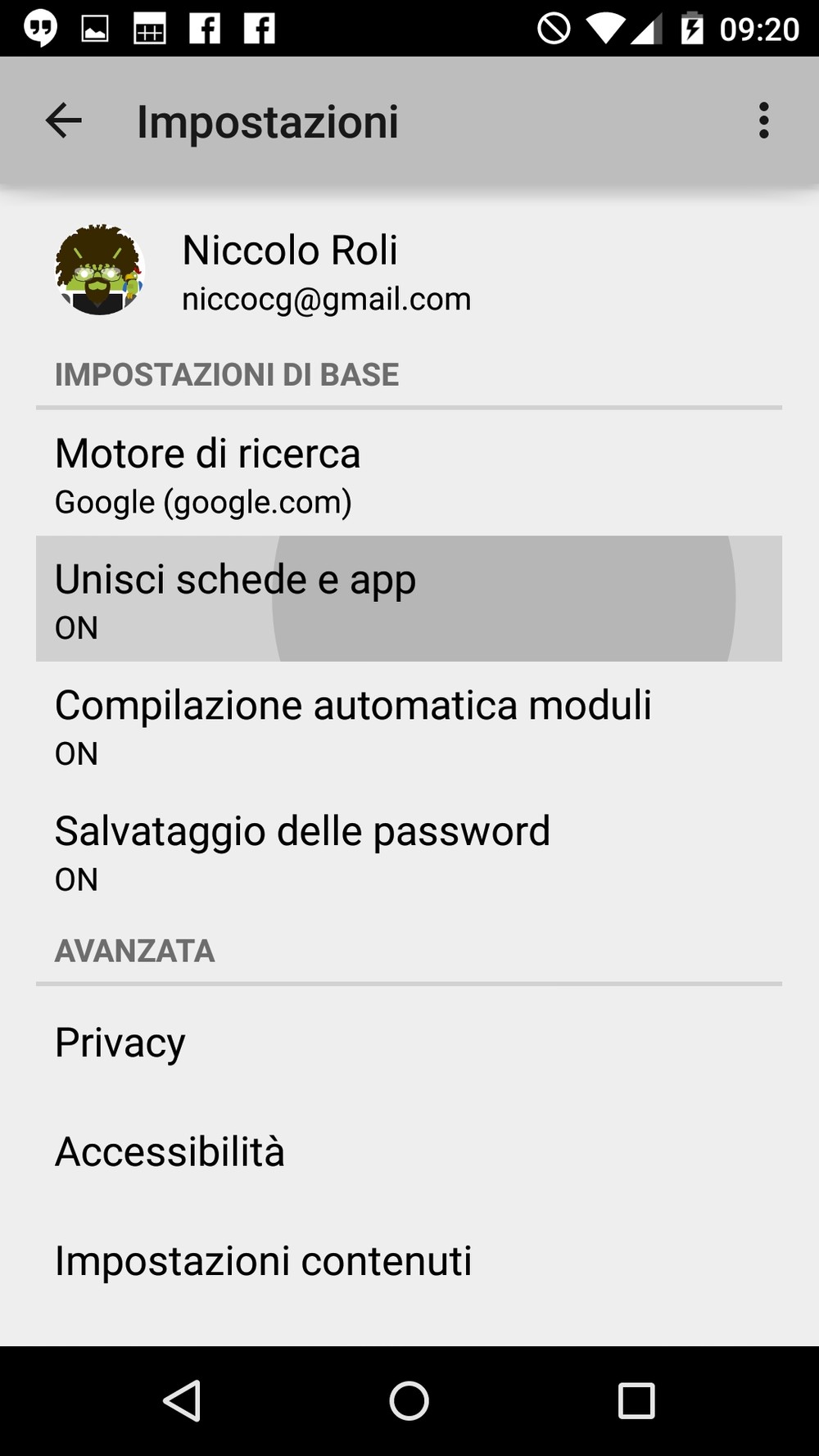The width and height of the screenshot is (819, 1456).
Task: Open Accessibilità settings
Action: (409, 1151)
